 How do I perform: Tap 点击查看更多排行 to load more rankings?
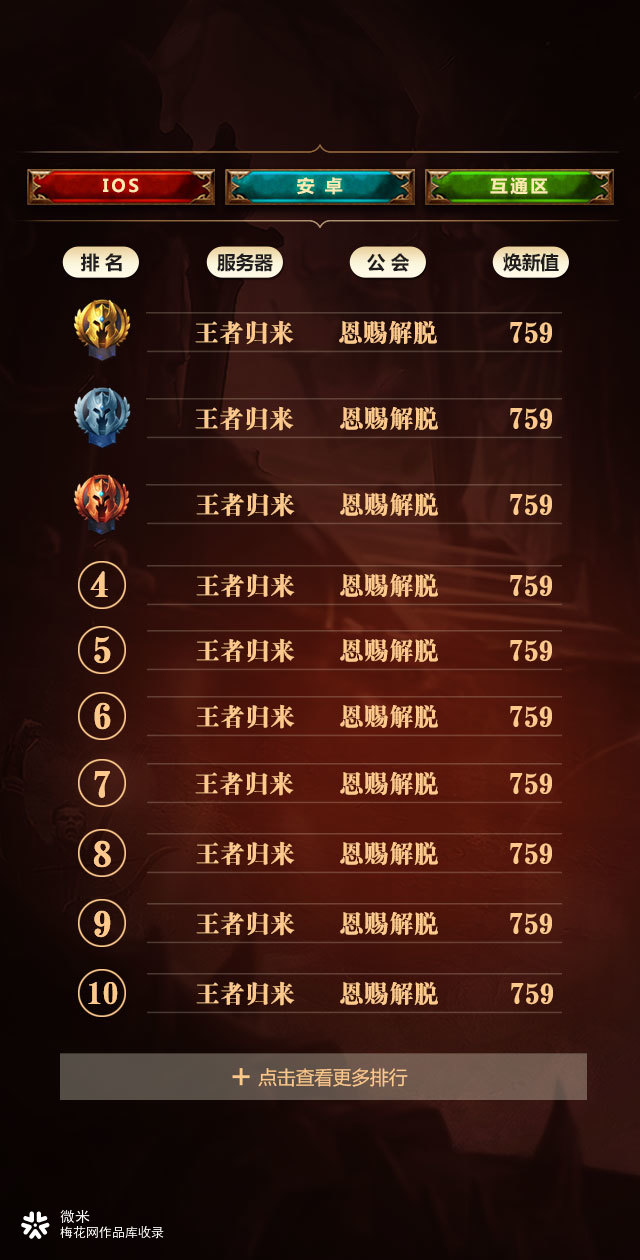(x=323, y=1077)
